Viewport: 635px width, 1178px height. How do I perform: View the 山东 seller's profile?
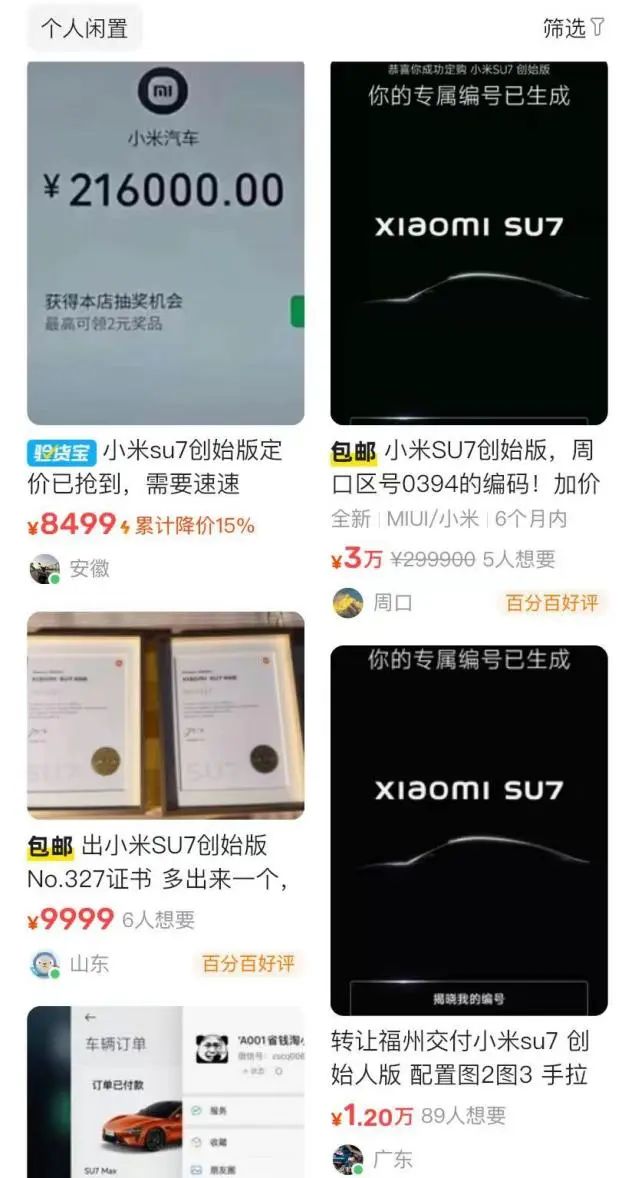45,964
